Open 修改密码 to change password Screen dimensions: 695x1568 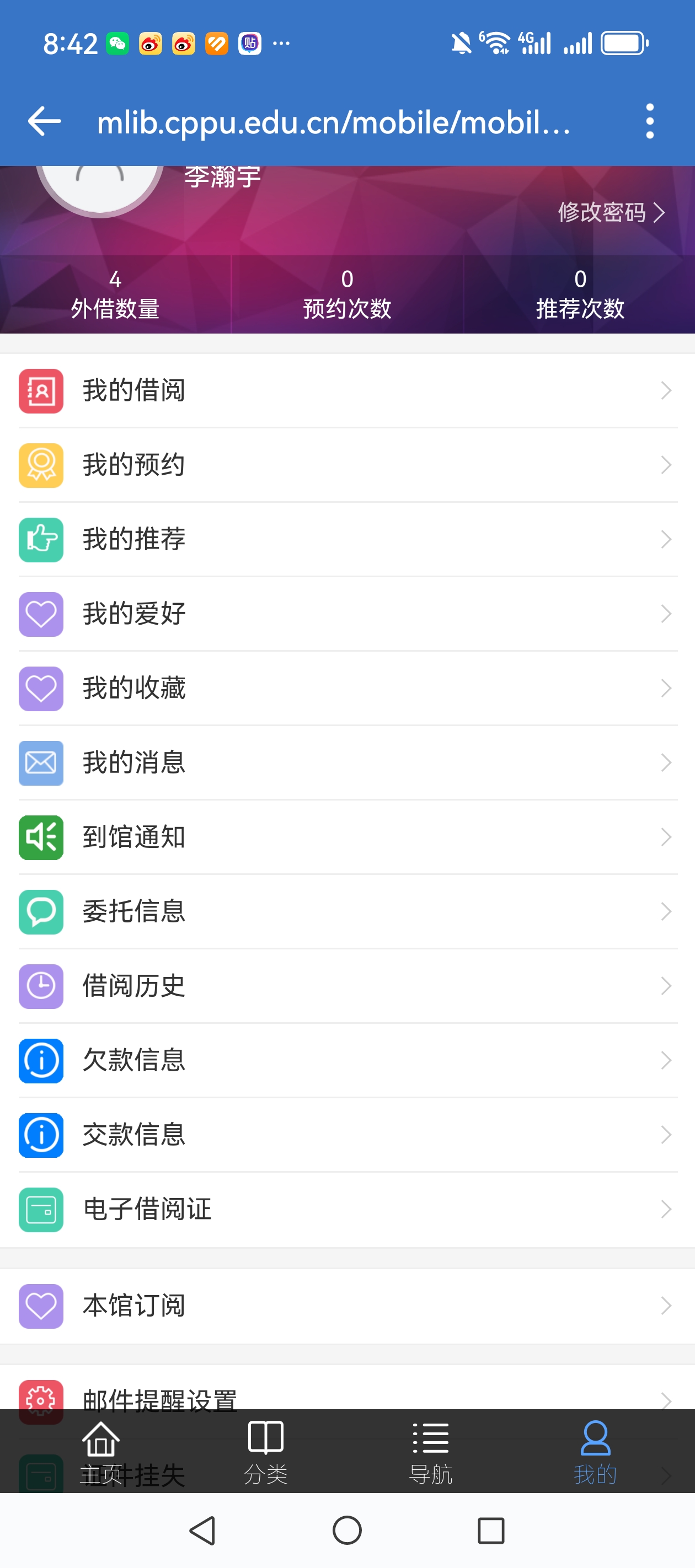pyautogui.click(x=611, y=212)
